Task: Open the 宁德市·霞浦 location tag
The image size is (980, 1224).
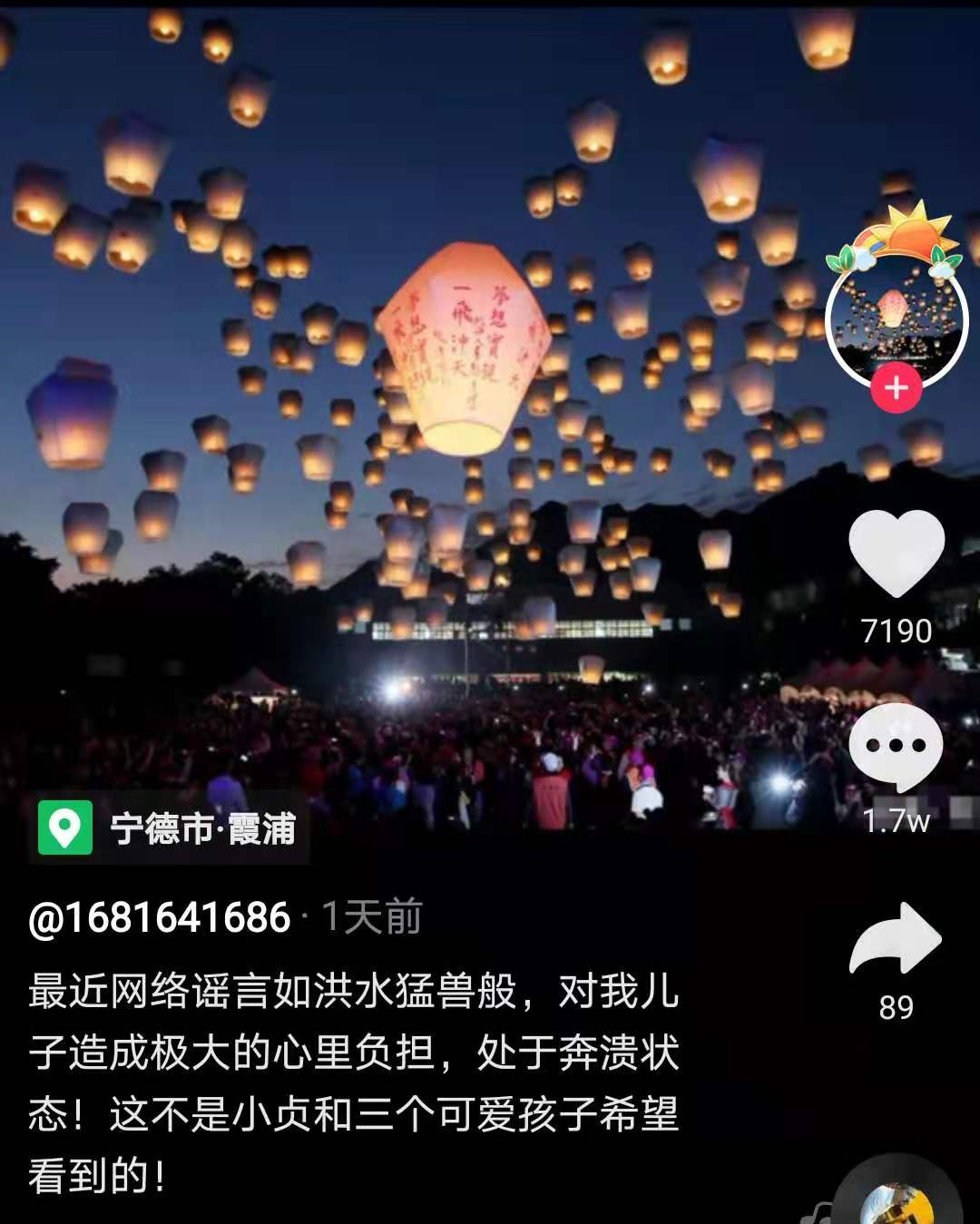Action: coord(170,828)
